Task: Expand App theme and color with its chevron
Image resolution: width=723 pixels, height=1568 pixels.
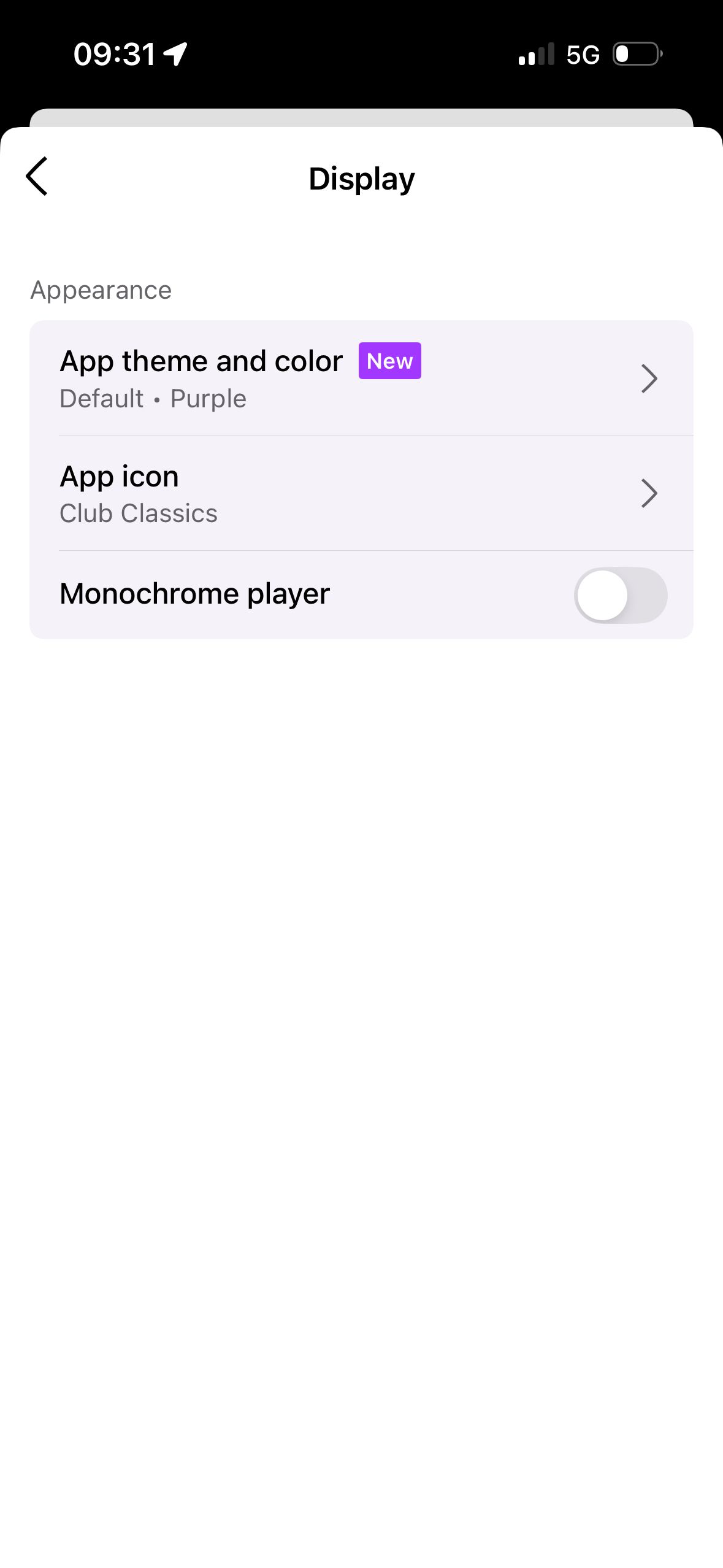Action: (x=649, y=379)
